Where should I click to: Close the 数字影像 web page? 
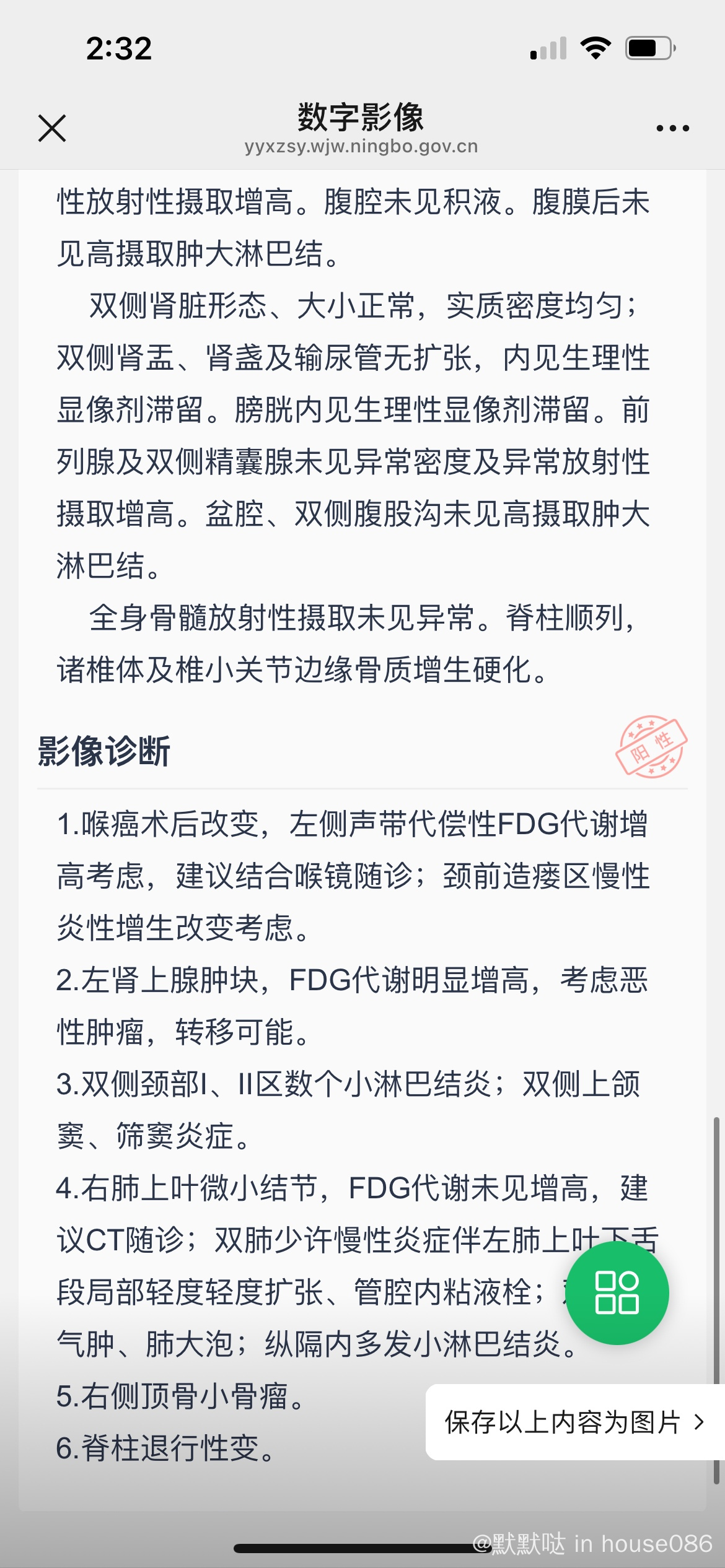click(52, 128)
